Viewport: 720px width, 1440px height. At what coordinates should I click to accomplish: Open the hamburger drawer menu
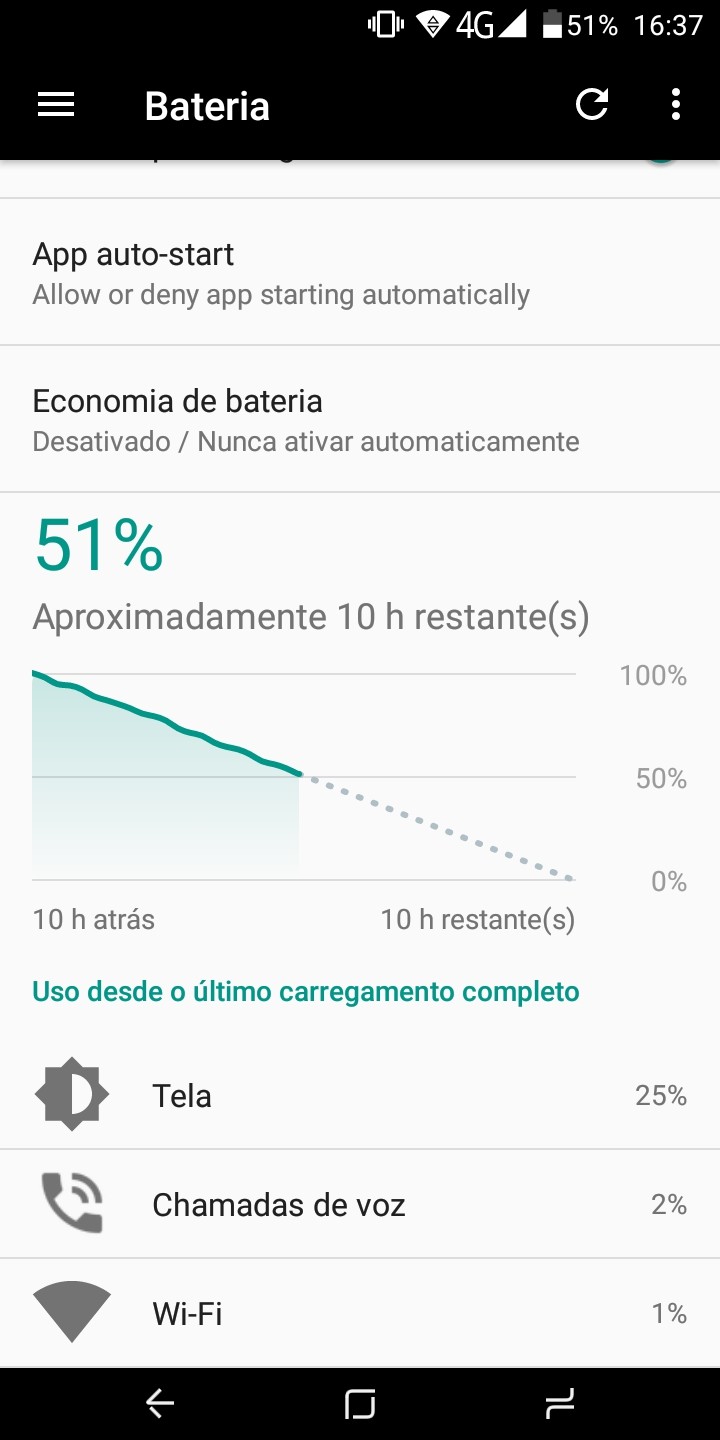(x=56, y=105)
